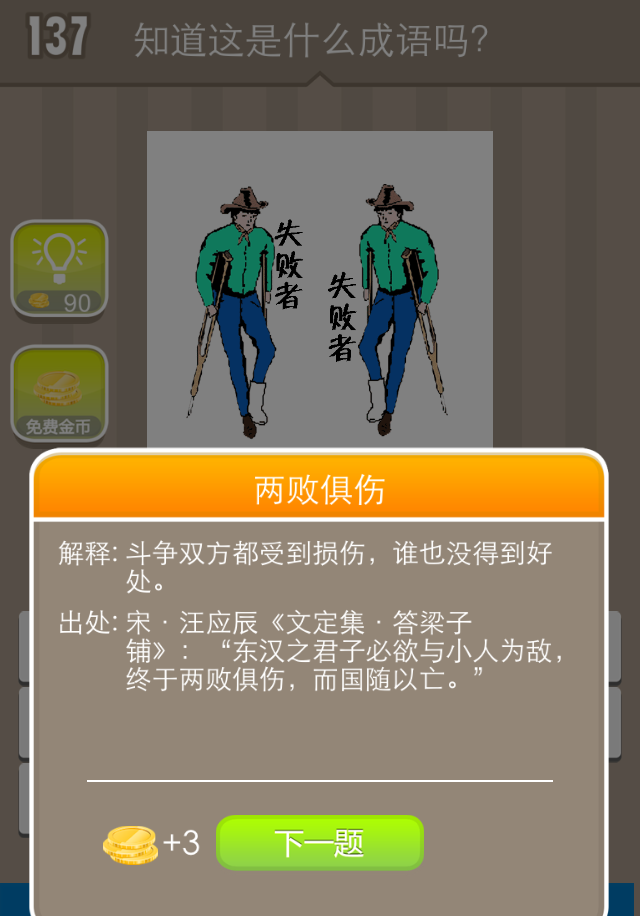The height and width of the screenshot is (916, 640).
Task: Use the lightbulb hint costing 90 coins
Action: pyautogui.click(x=59, y=270)
